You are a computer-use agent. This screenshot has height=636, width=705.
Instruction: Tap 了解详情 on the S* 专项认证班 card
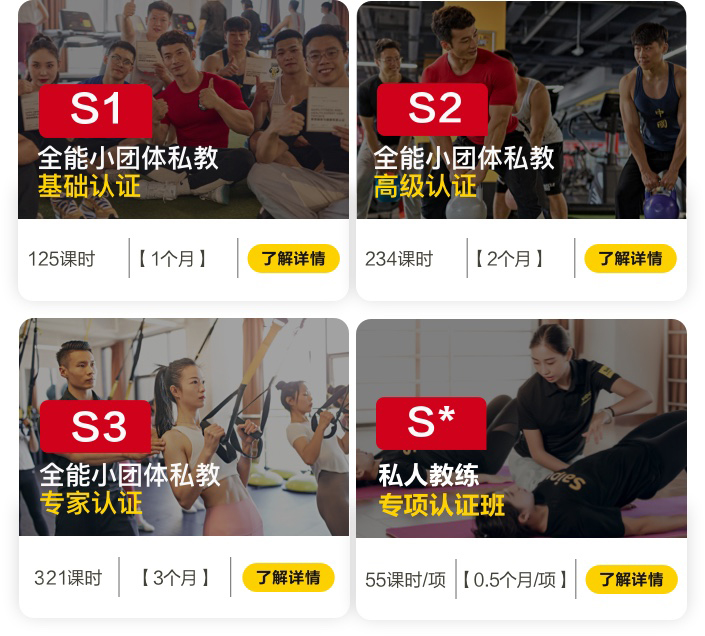click(x=630, y=579)
